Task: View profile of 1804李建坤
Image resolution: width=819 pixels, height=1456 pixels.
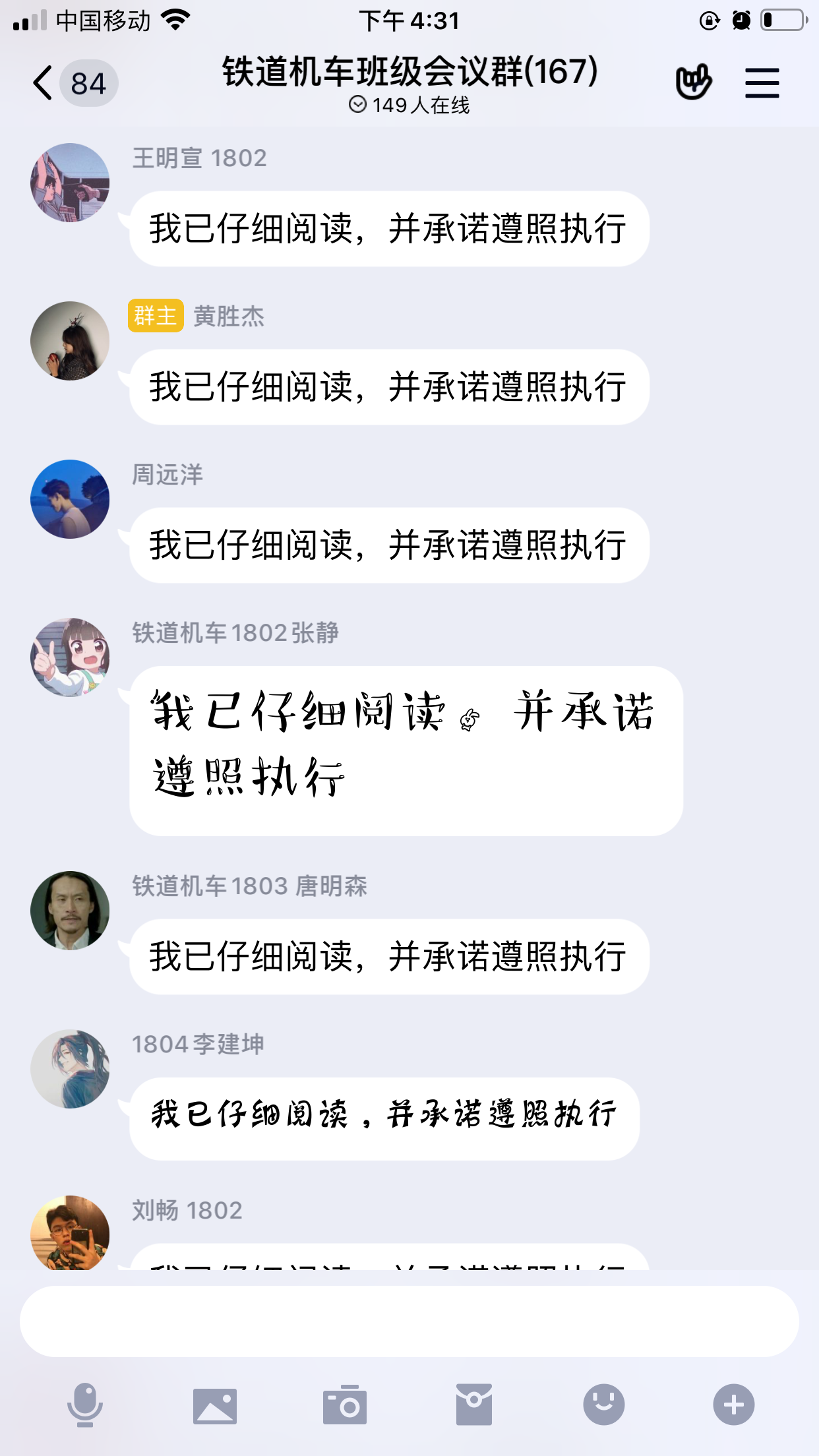Action: 70,1069
